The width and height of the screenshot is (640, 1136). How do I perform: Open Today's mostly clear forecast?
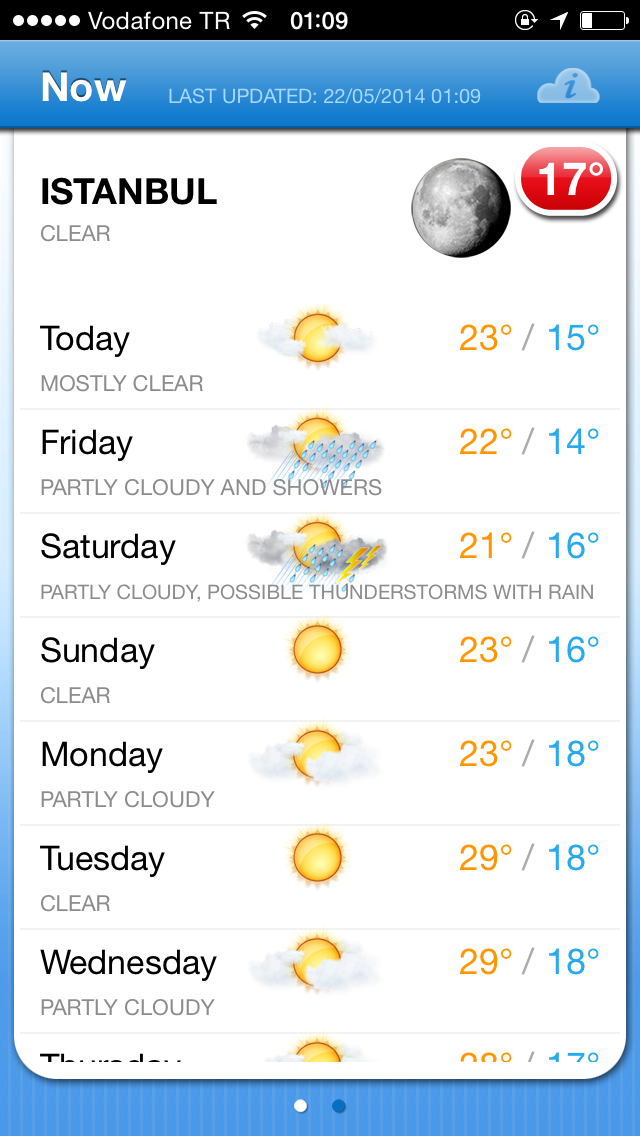click(320, 356)
